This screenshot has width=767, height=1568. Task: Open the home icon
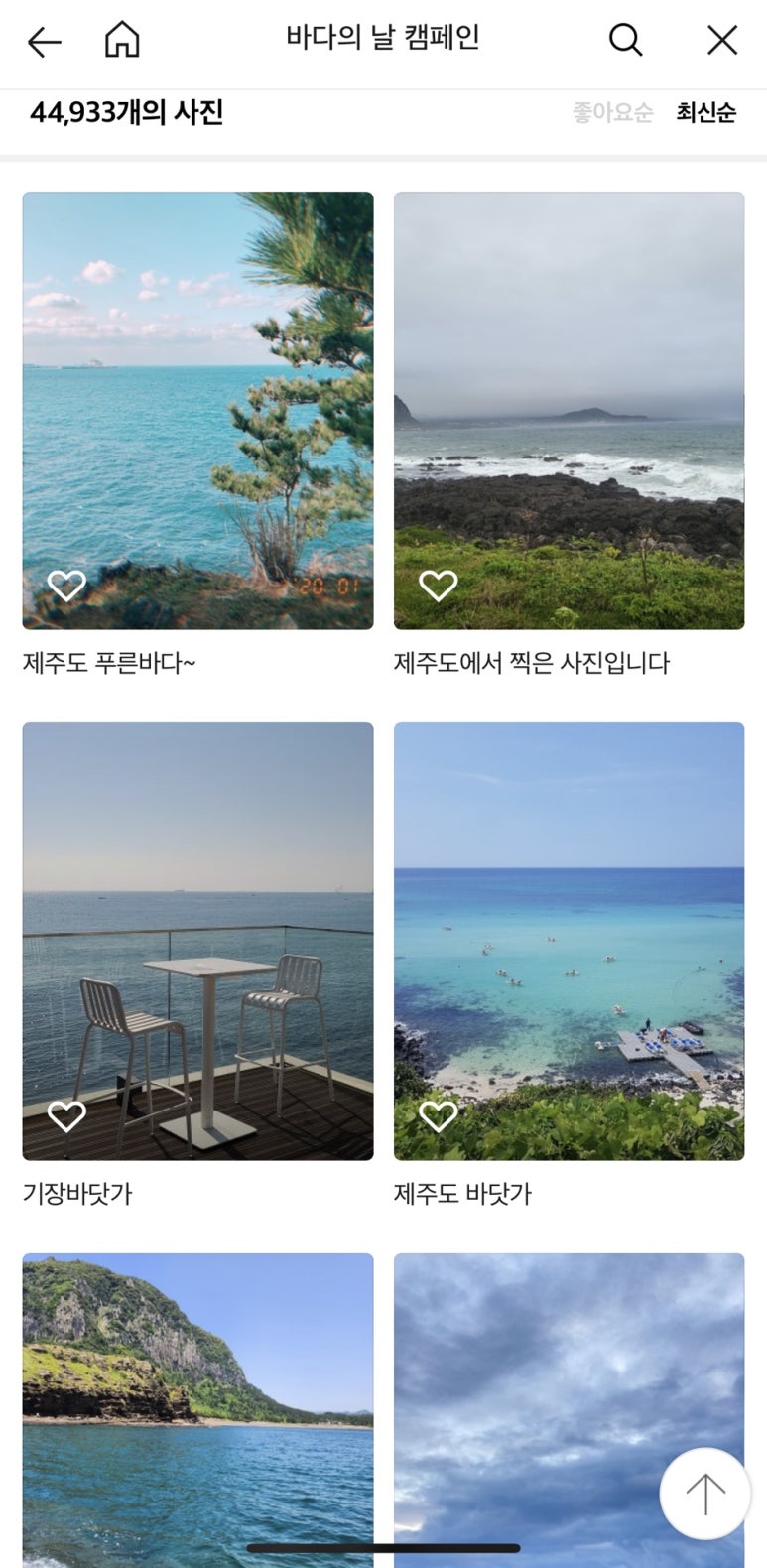coord(122,41)
